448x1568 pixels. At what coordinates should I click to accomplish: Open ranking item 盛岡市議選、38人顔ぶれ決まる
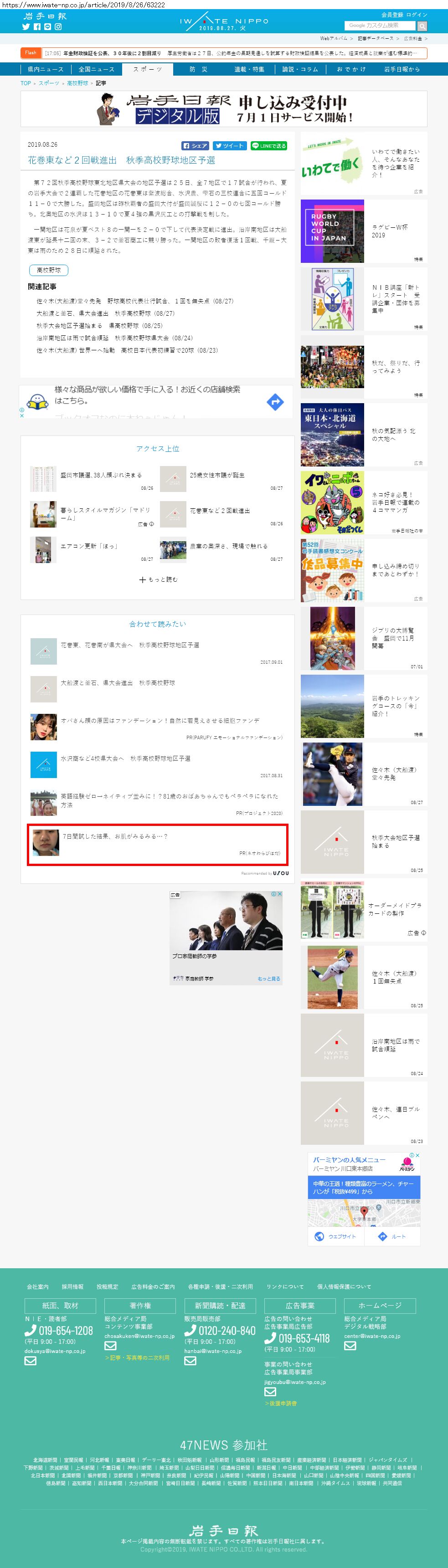pyautogui.click(x=100, y=475)
